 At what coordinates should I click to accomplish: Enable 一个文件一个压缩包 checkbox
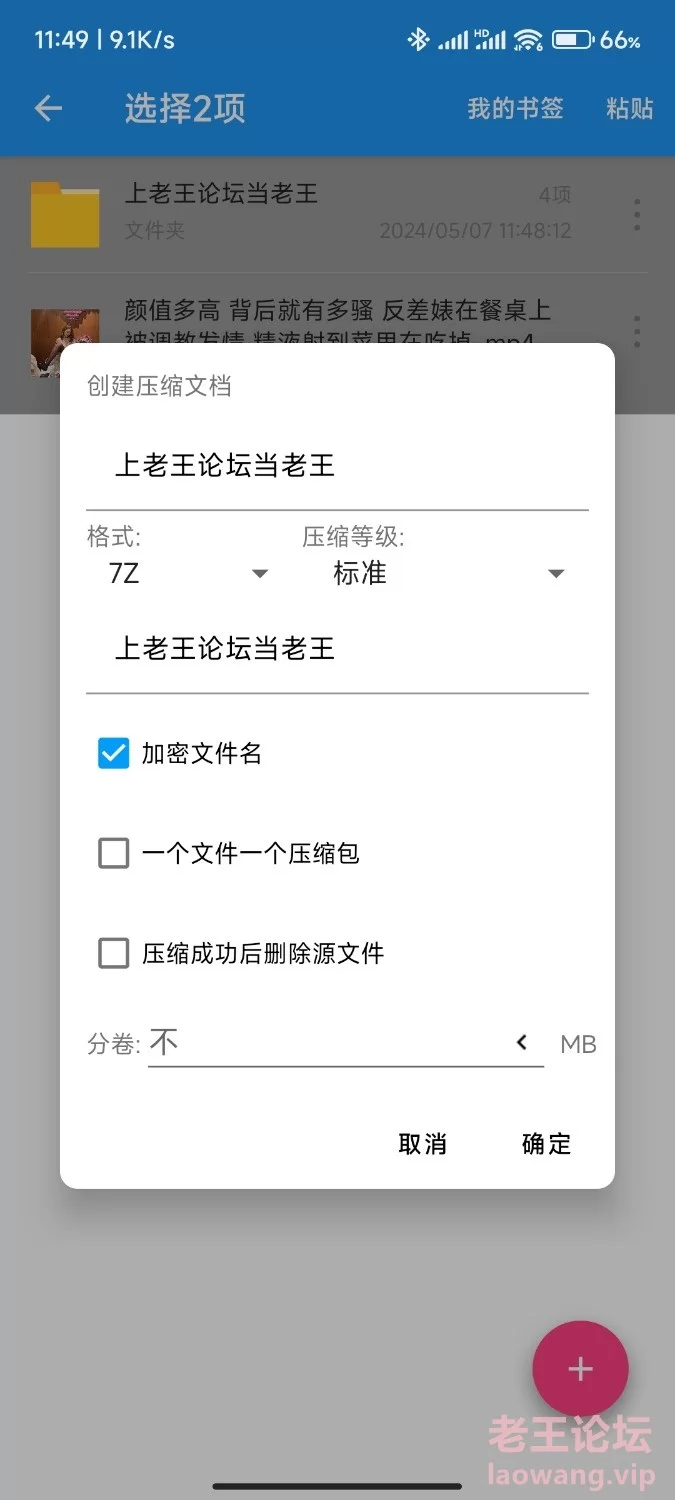point(114,853)
